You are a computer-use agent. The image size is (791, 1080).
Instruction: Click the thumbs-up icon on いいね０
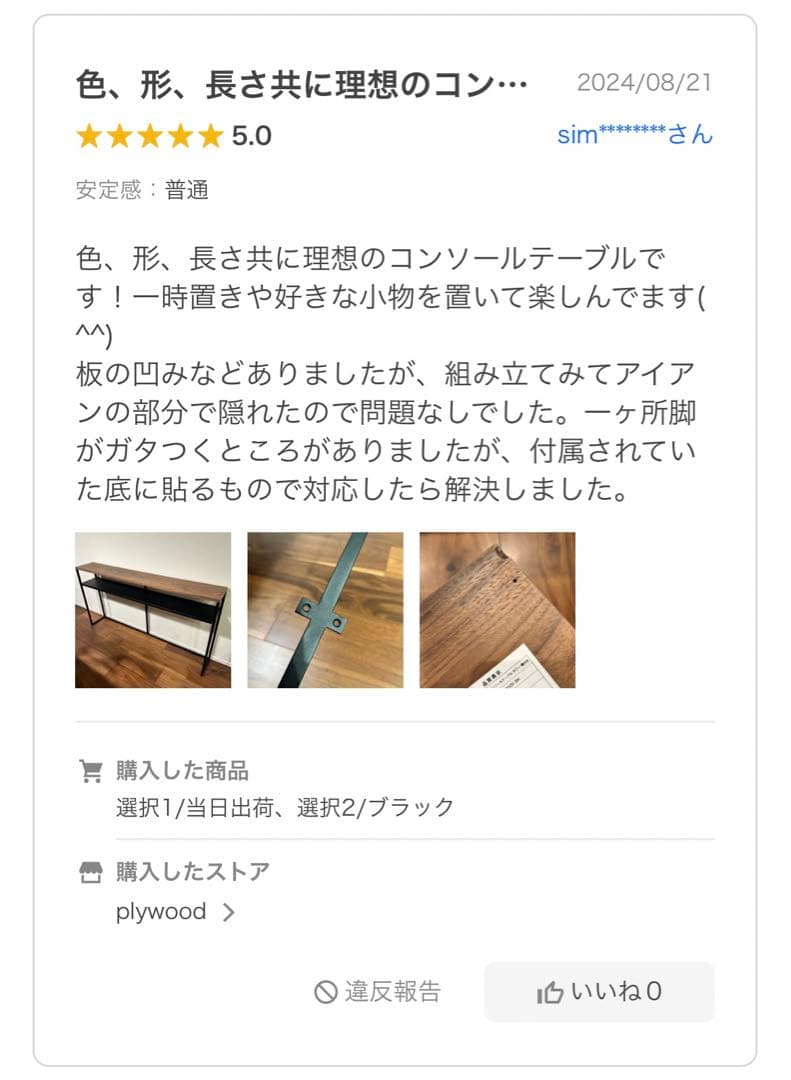551,990
